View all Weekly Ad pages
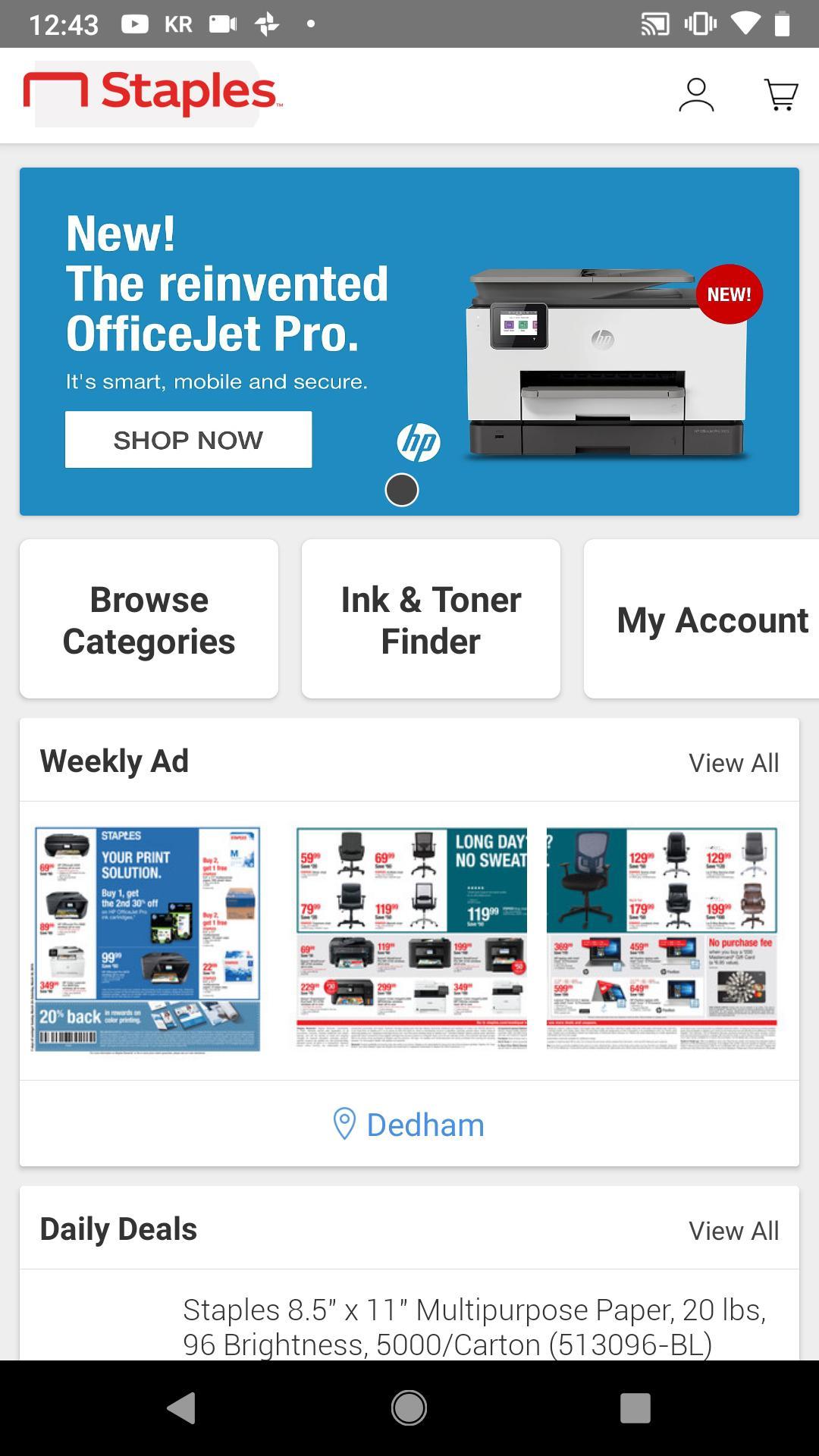This screenshot has height=1456, width=819. click(x=733, y=763)
